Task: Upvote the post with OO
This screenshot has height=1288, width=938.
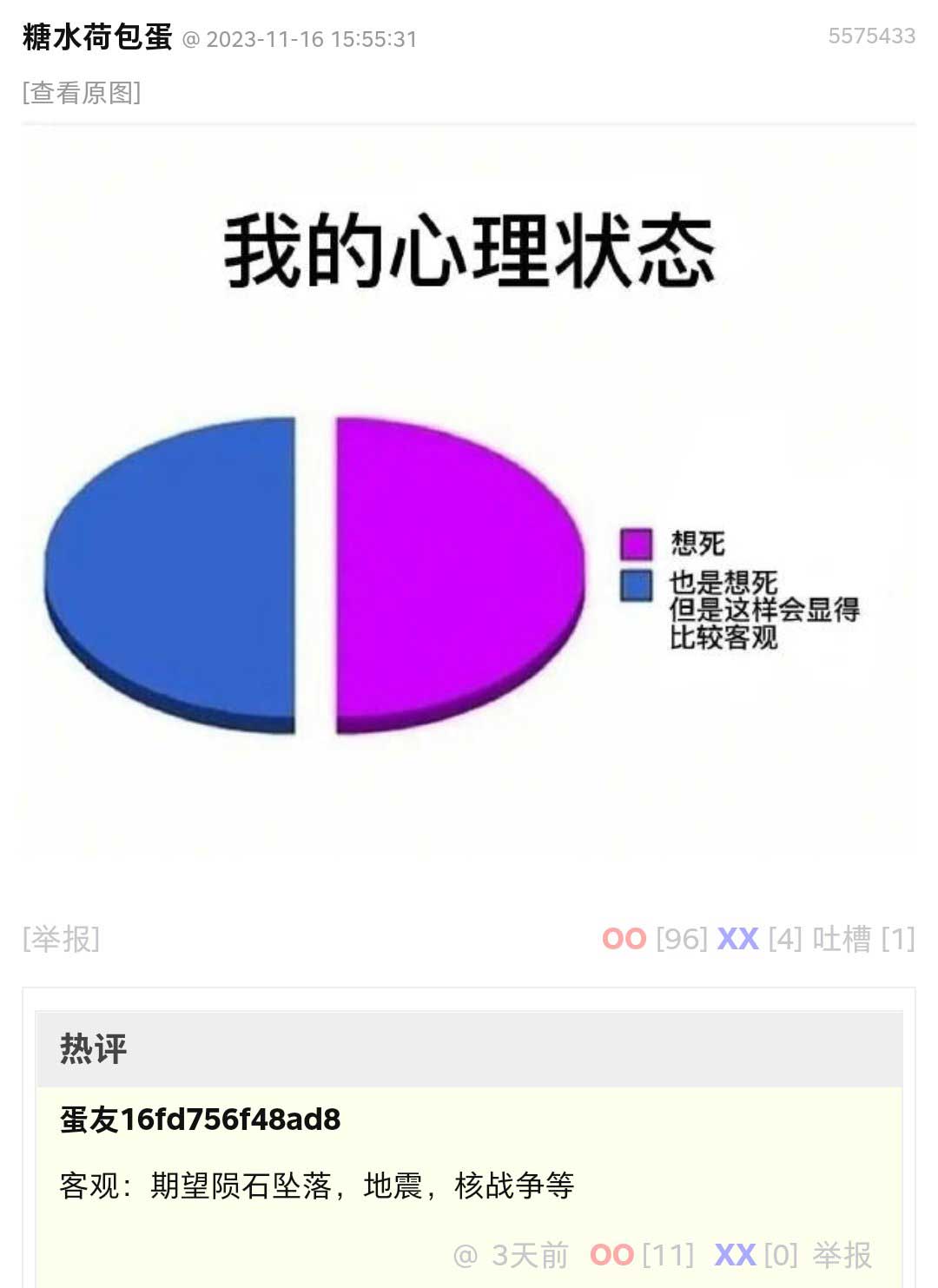Action: click(x=624, y=938)
